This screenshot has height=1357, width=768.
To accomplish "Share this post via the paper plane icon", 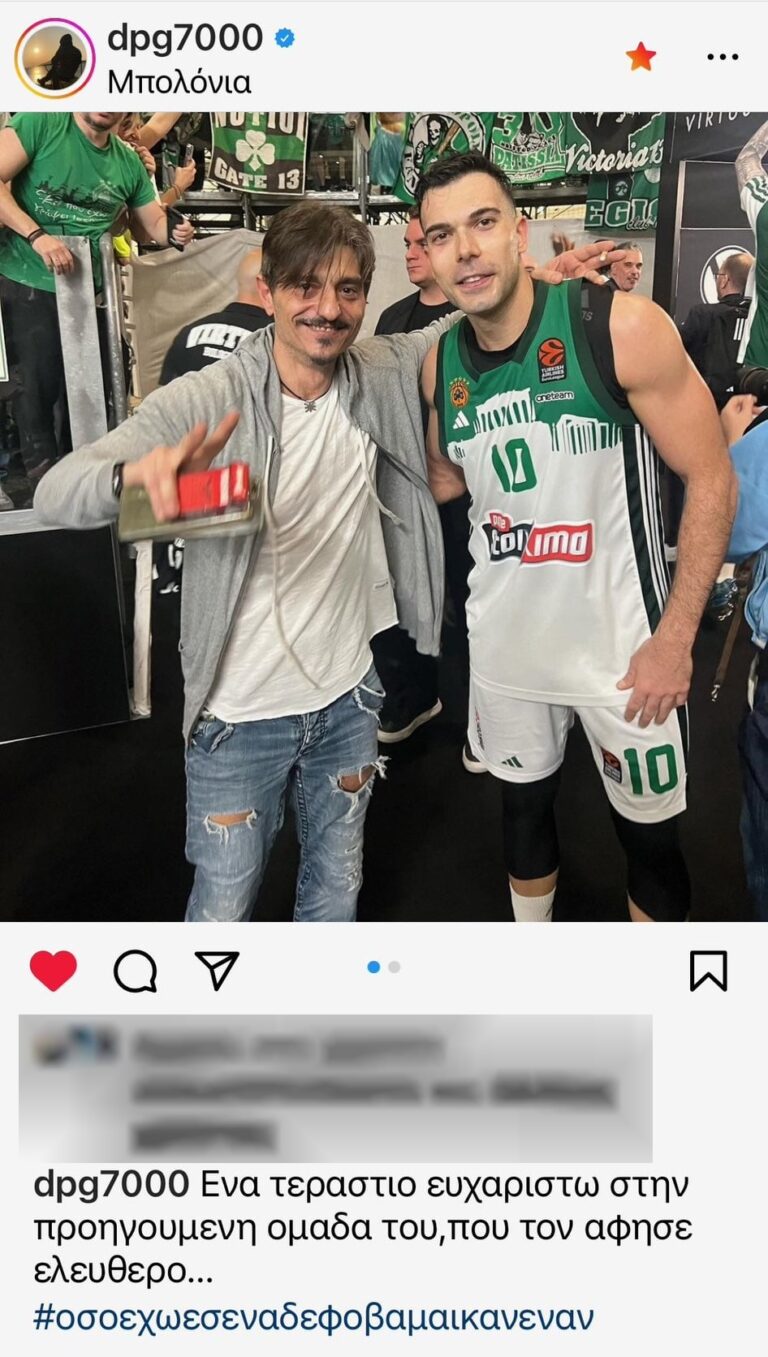I will (216, 970).
